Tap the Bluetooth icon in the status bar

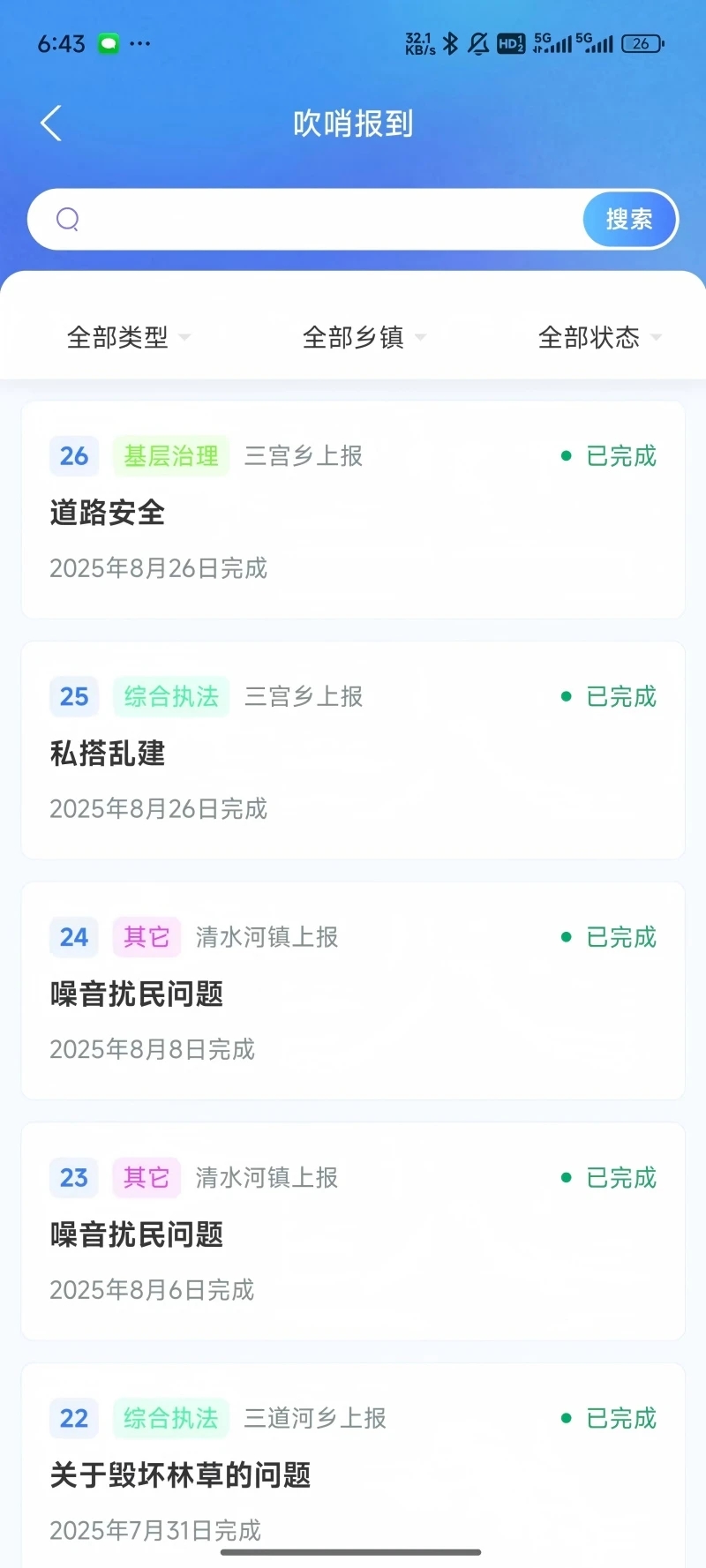tap(450, 43)
